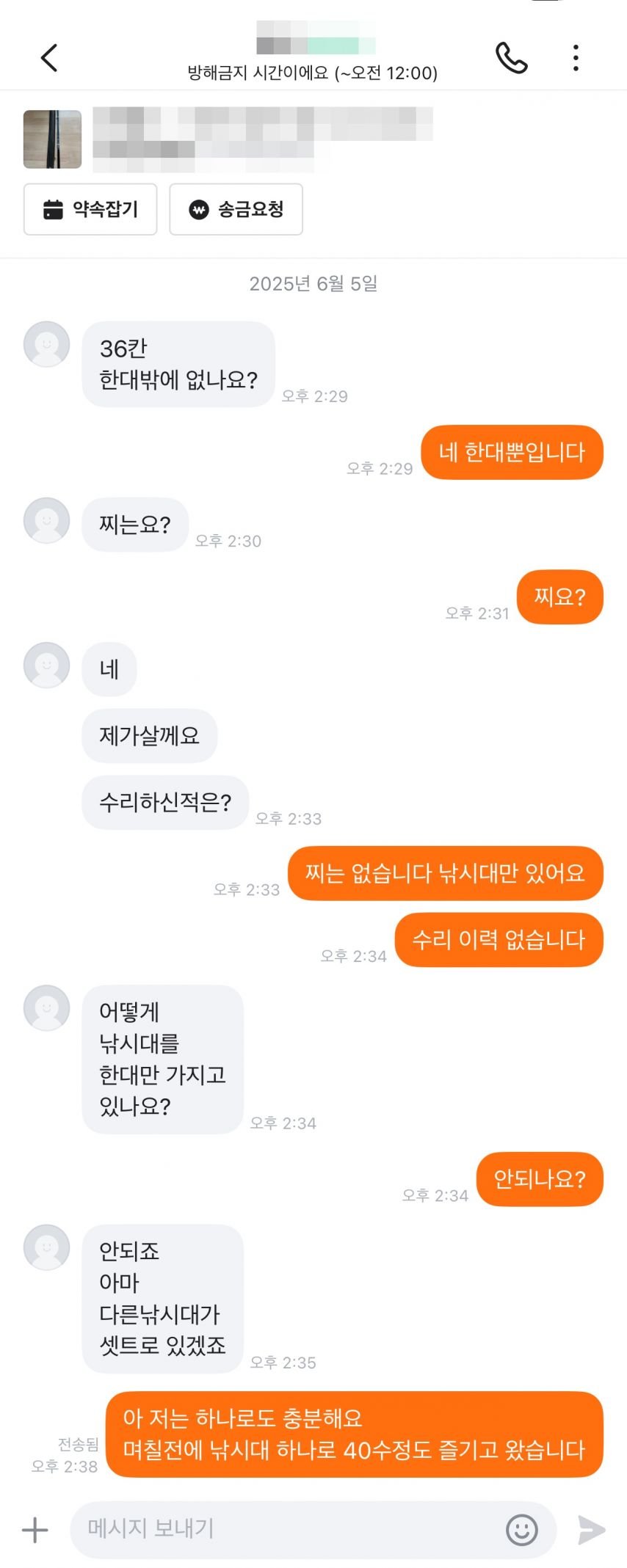Viewport: 627px width, 1568px height.
Task: Focus the 메시지 보내기 input field
Action: (286, 1530)
